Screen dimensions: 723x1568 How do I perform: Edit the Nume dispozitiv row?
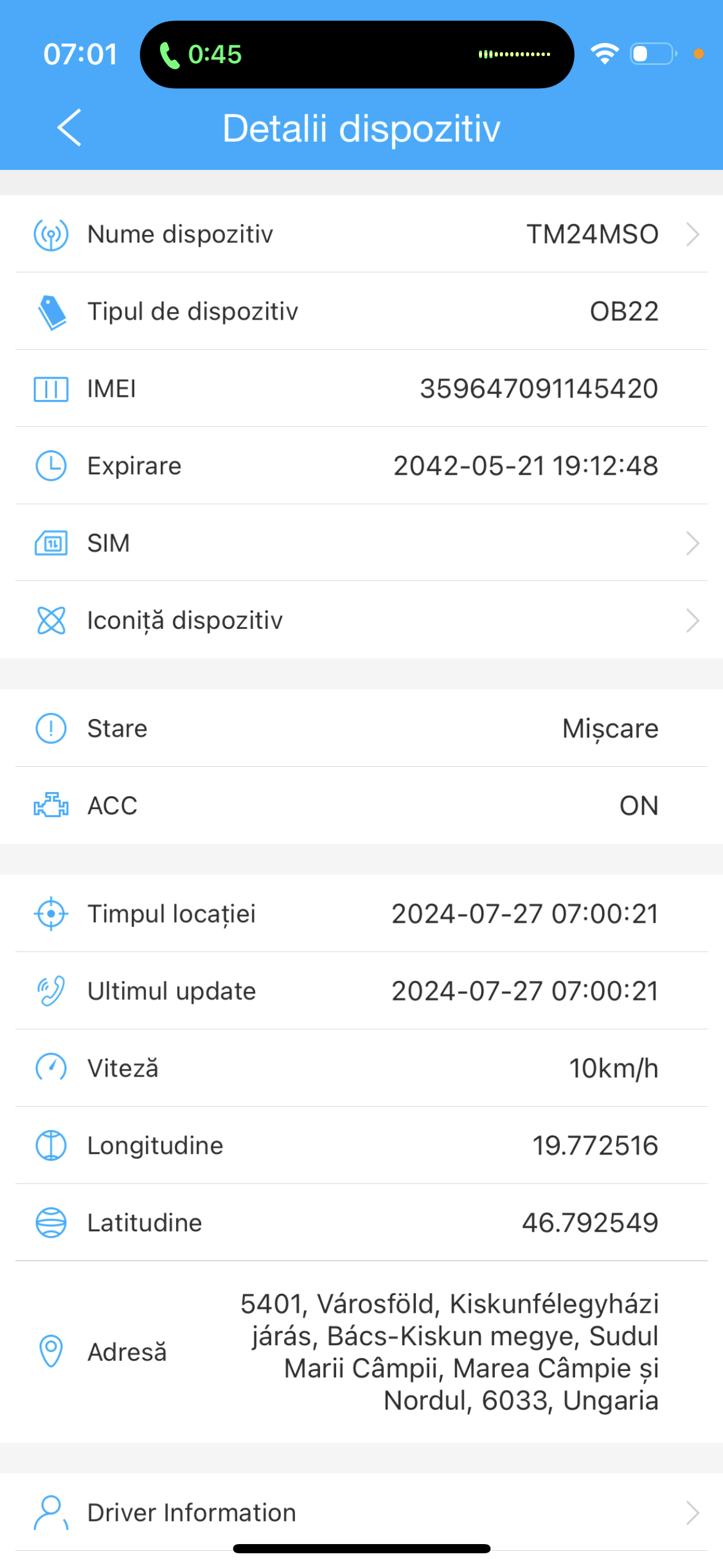point(361,234)
